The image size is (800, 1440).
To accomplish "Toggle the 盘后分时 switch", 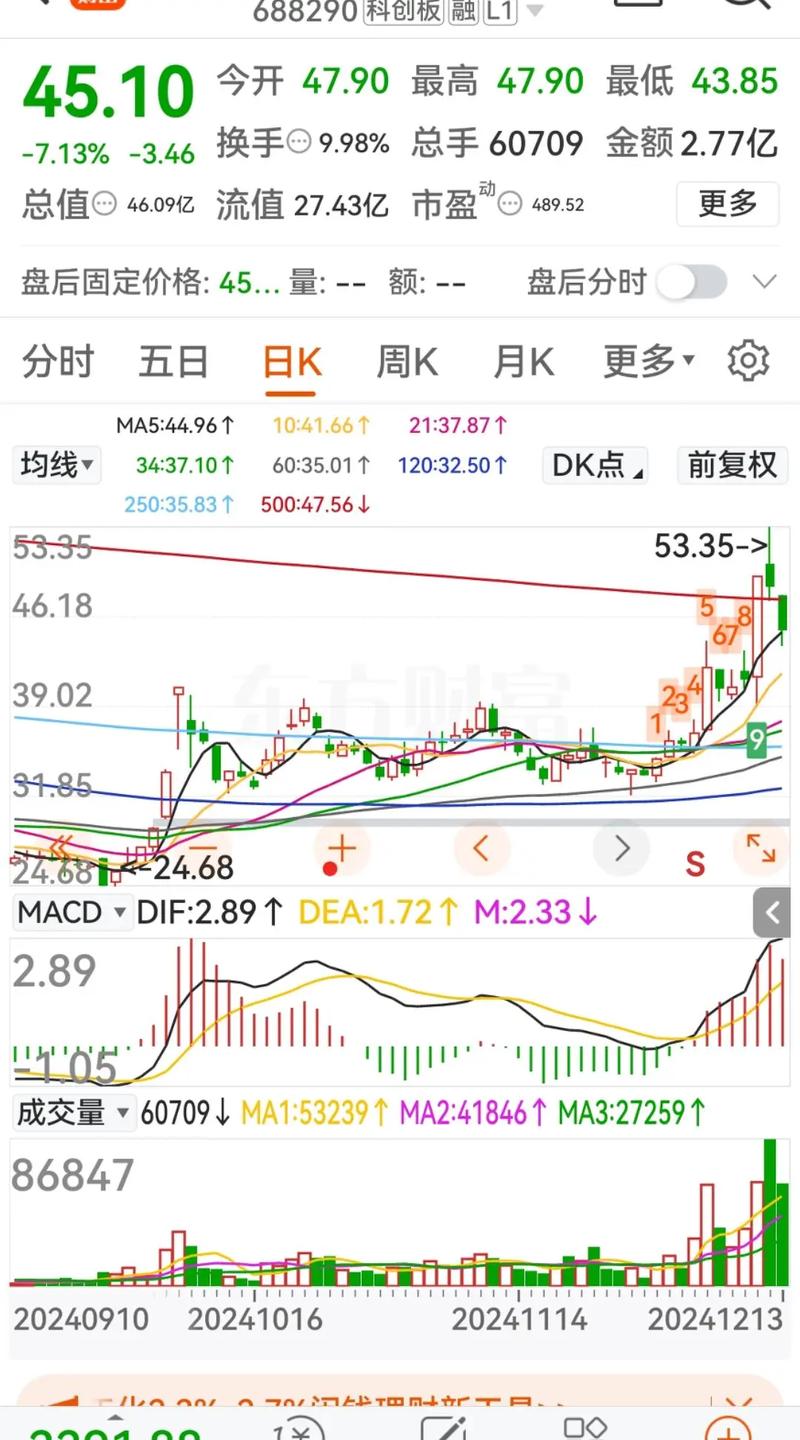I will click(x=693, y=281).
